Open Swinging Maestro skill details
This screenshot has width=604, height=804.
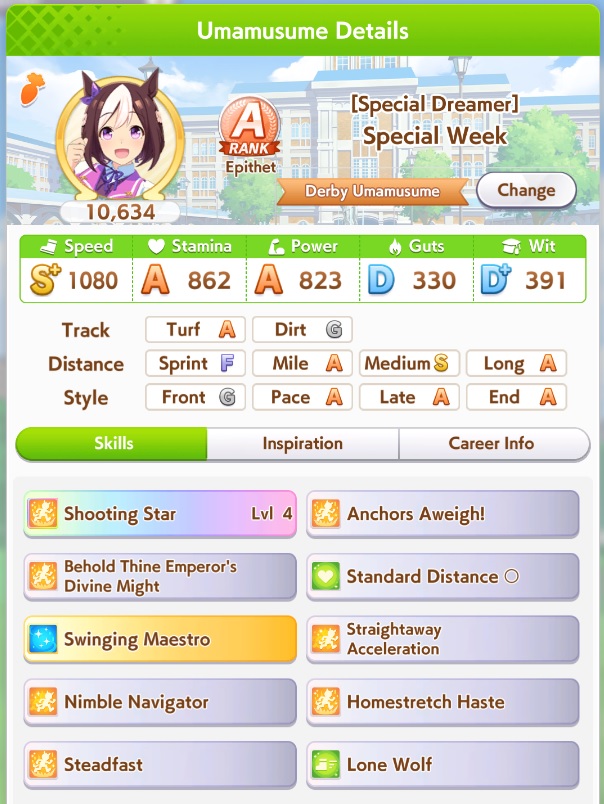160,640
